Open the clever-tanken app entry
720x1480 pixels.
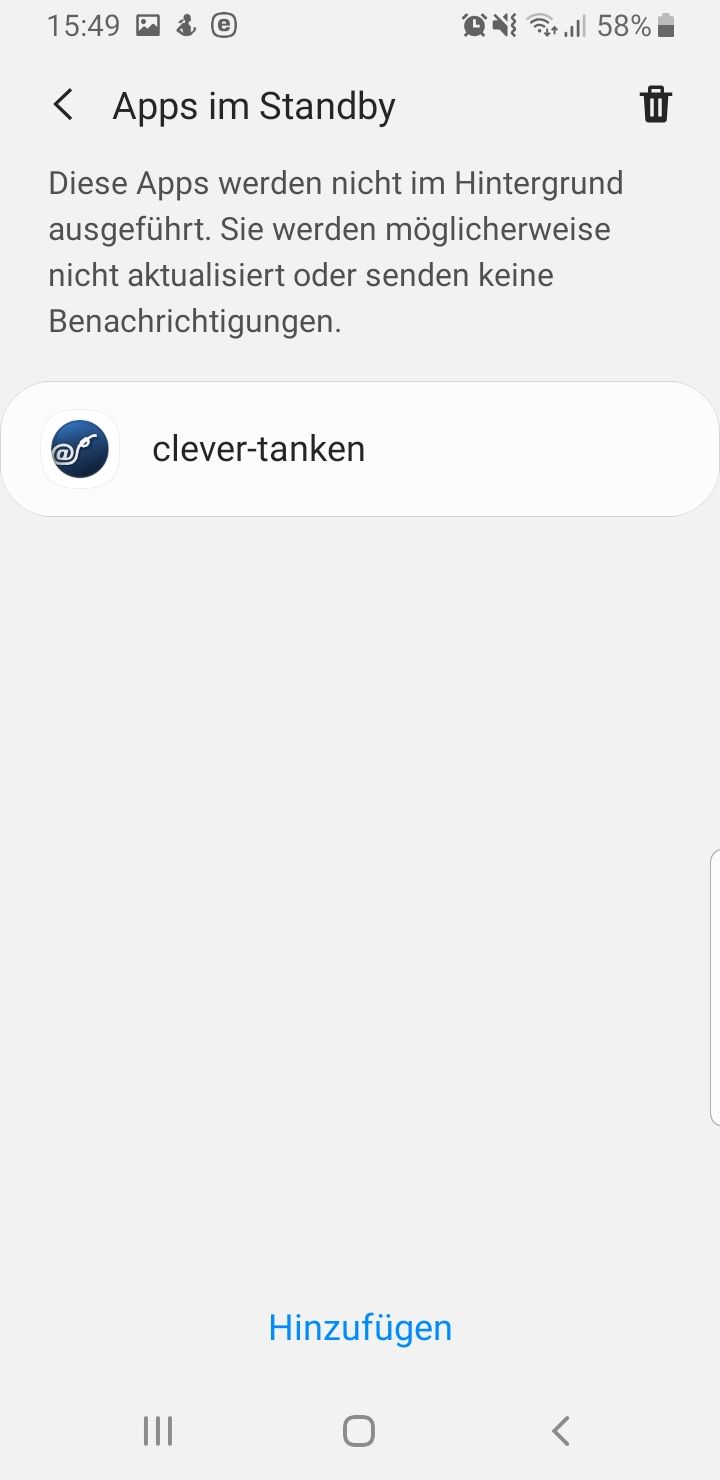coord(359,449)
